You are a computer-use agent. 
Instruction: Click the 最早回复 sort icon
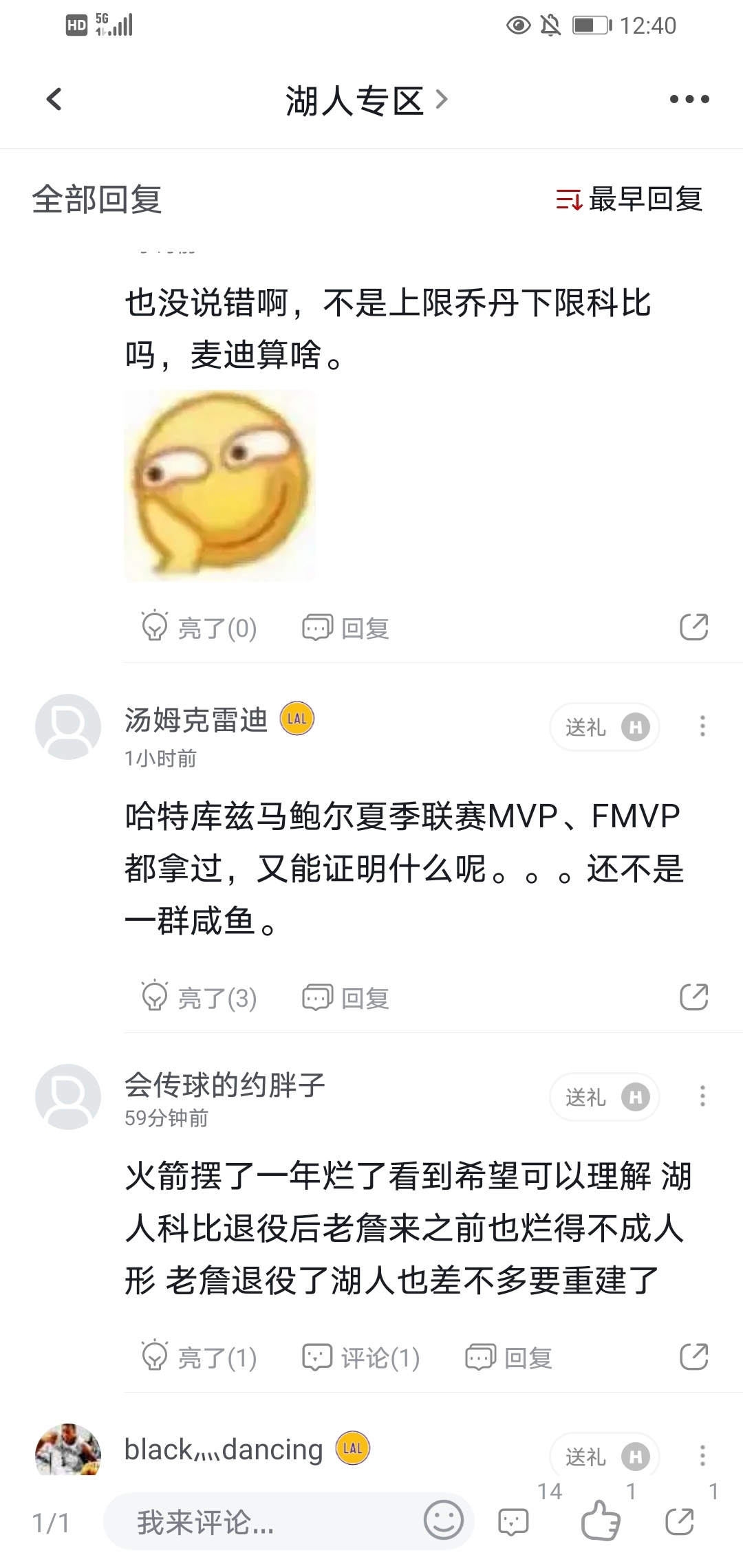[x=570, y=200]
